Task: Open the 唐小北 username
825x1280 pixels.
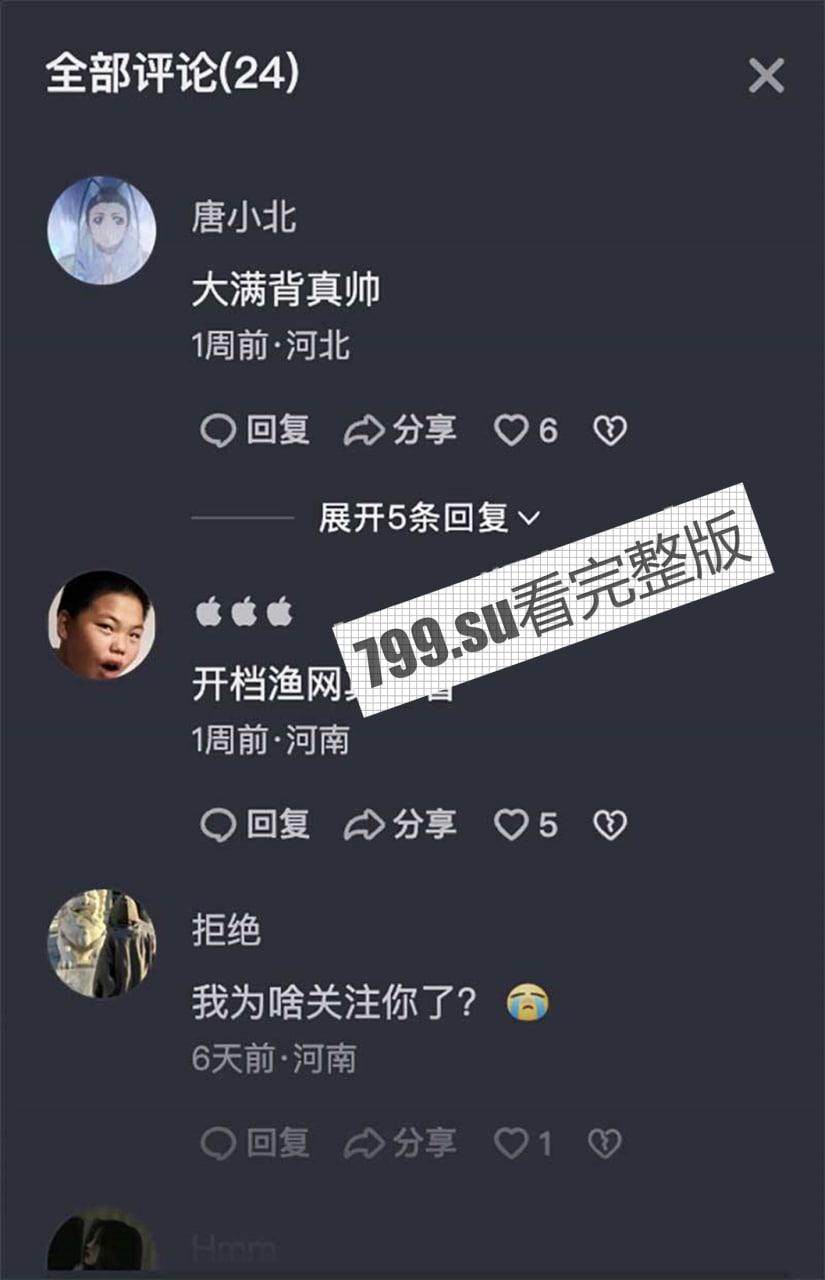Action: click(244, 217)
